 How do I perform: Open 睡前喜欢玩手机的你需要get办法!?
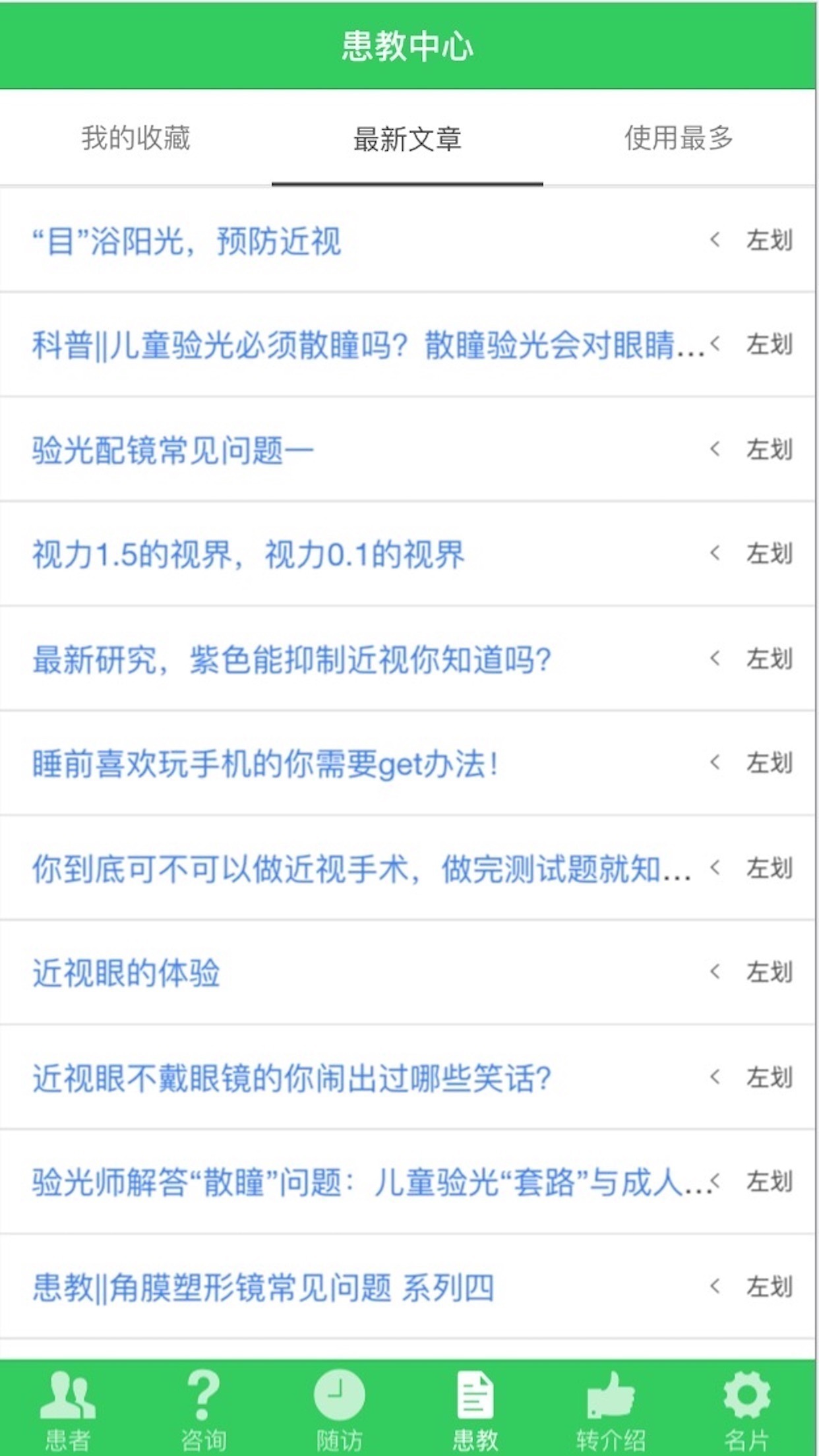tap(264, 765)
